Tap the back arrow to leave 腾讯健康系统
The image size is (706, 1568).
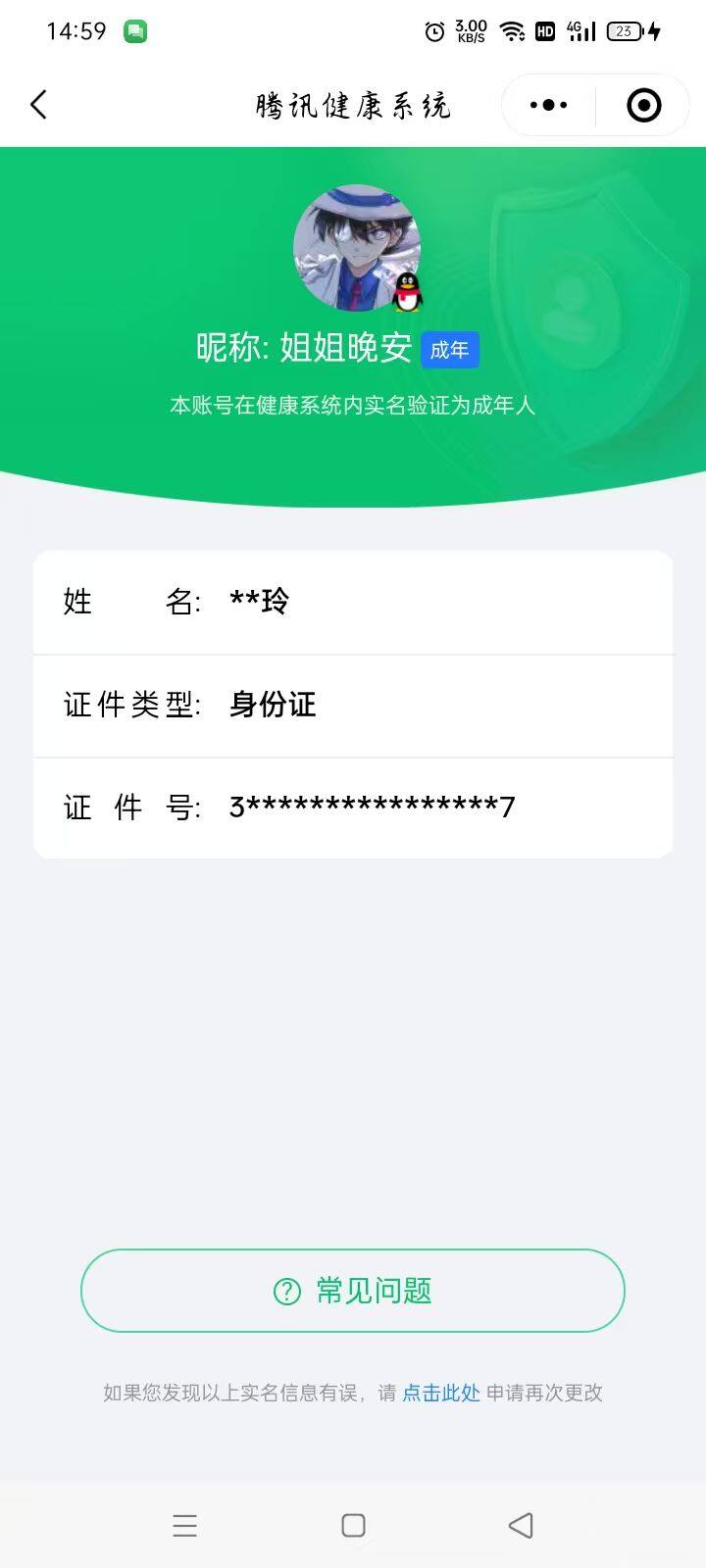click(39, 103)
